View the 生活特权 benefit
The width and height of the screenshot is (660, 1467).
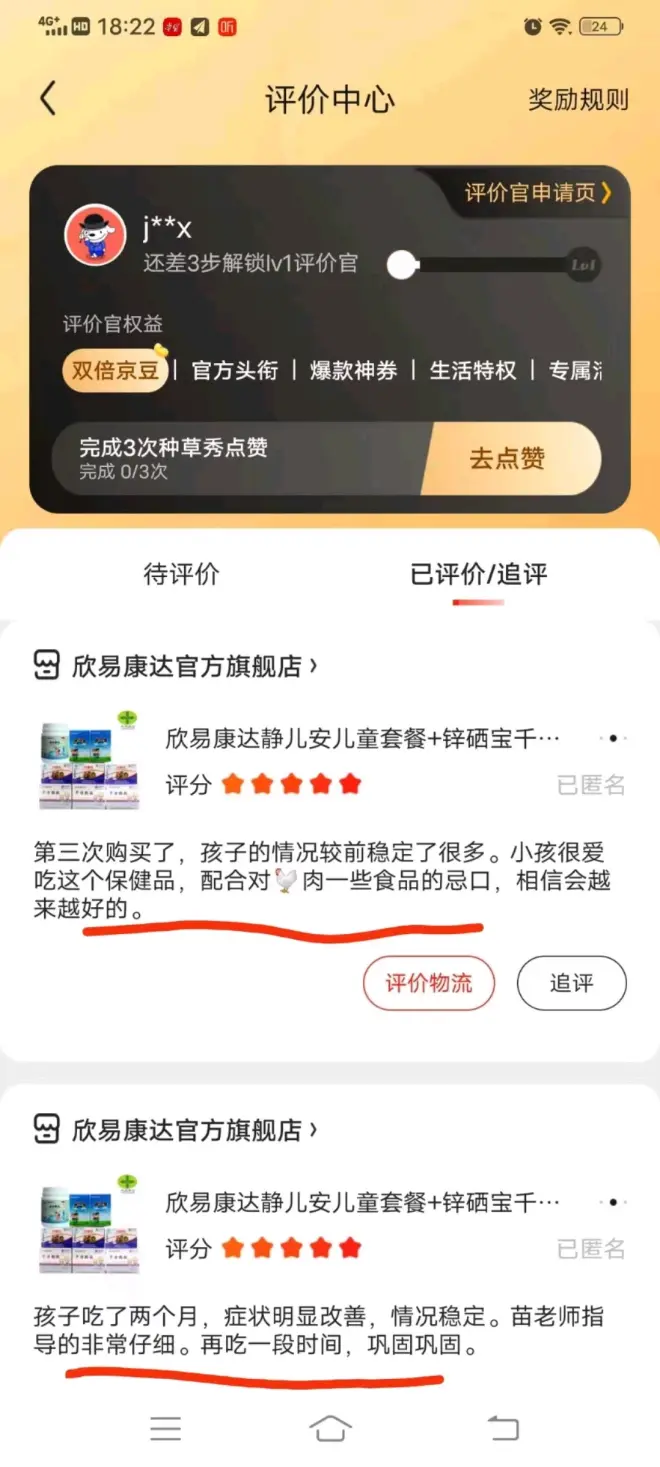[473, 370]
